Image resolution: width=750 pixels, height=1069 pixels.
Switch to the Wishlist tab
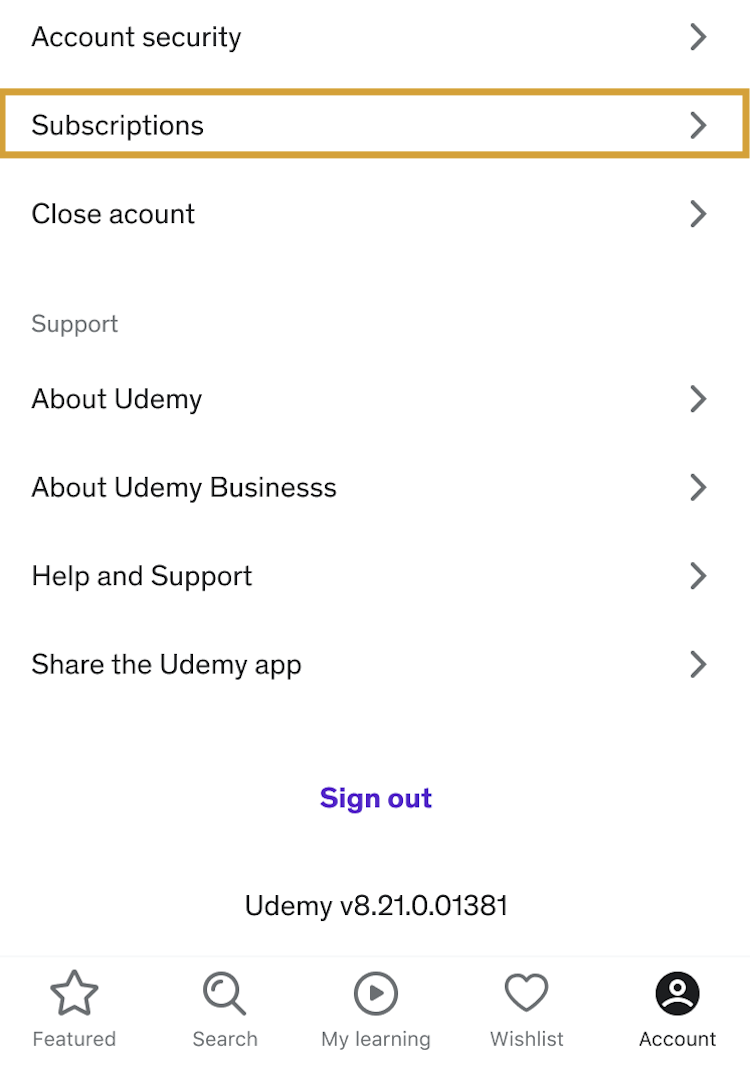tap(527, 1010)
